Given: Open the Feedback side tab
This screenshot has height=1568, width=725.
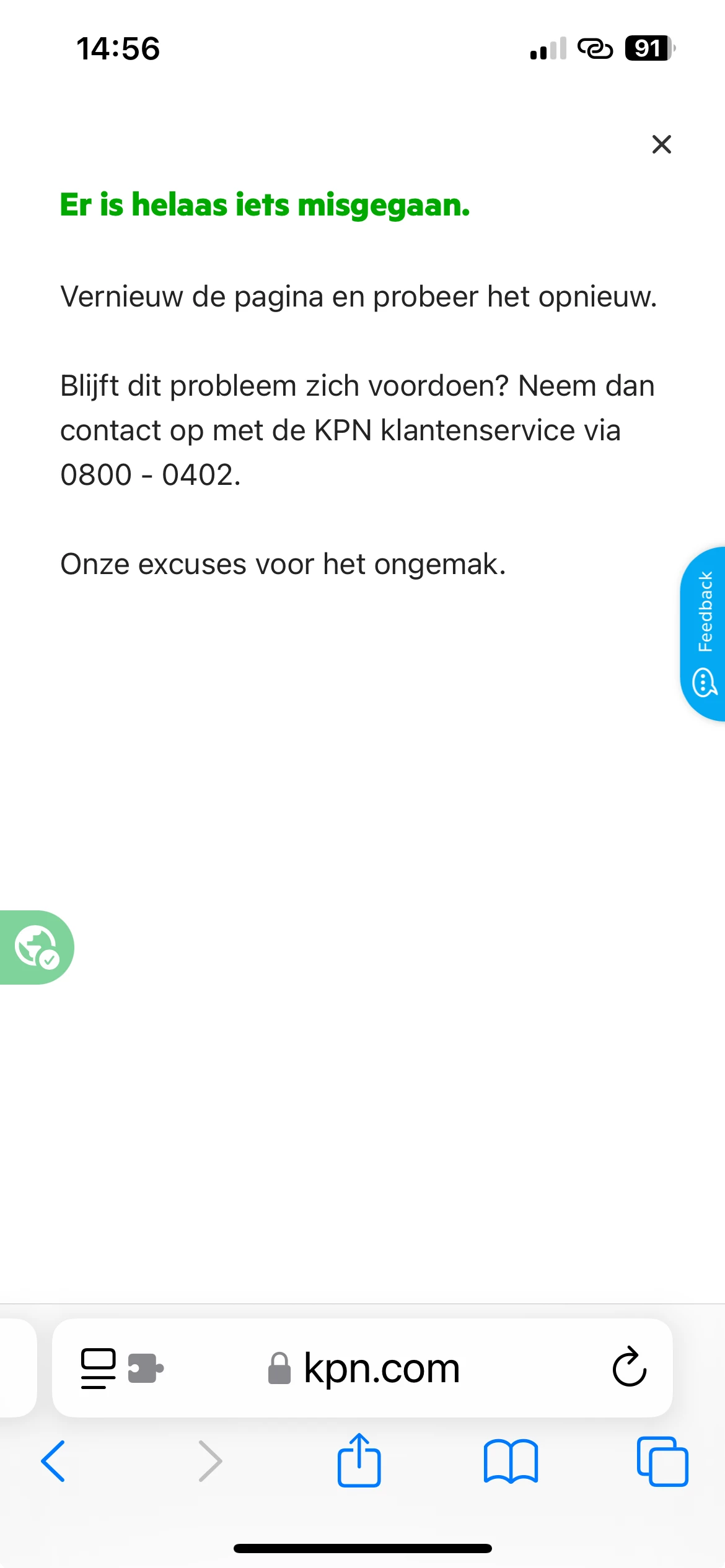Looking at the screenshot, I should click(x=703, y=633).
